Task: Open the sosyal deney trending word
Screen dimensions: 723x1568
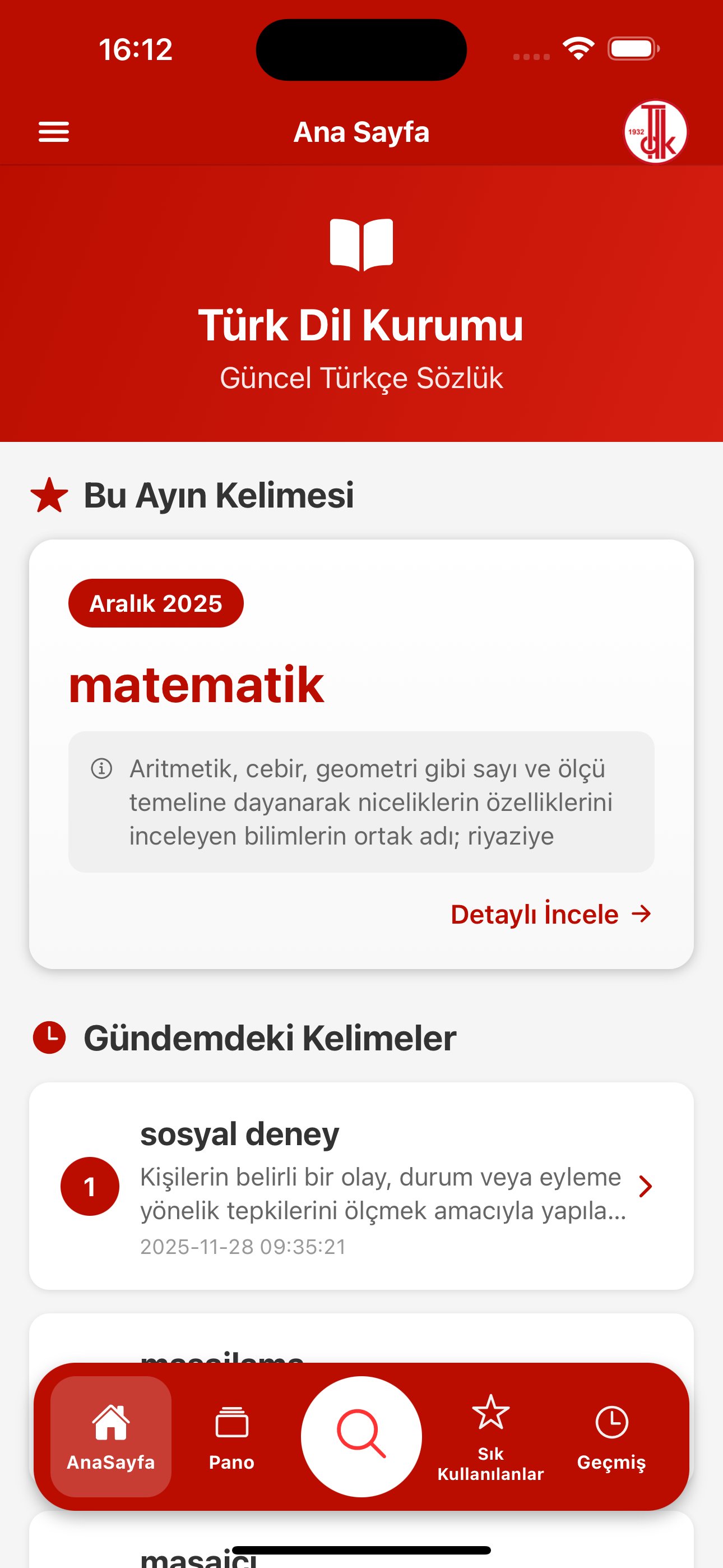Action: coord(361,1185)
